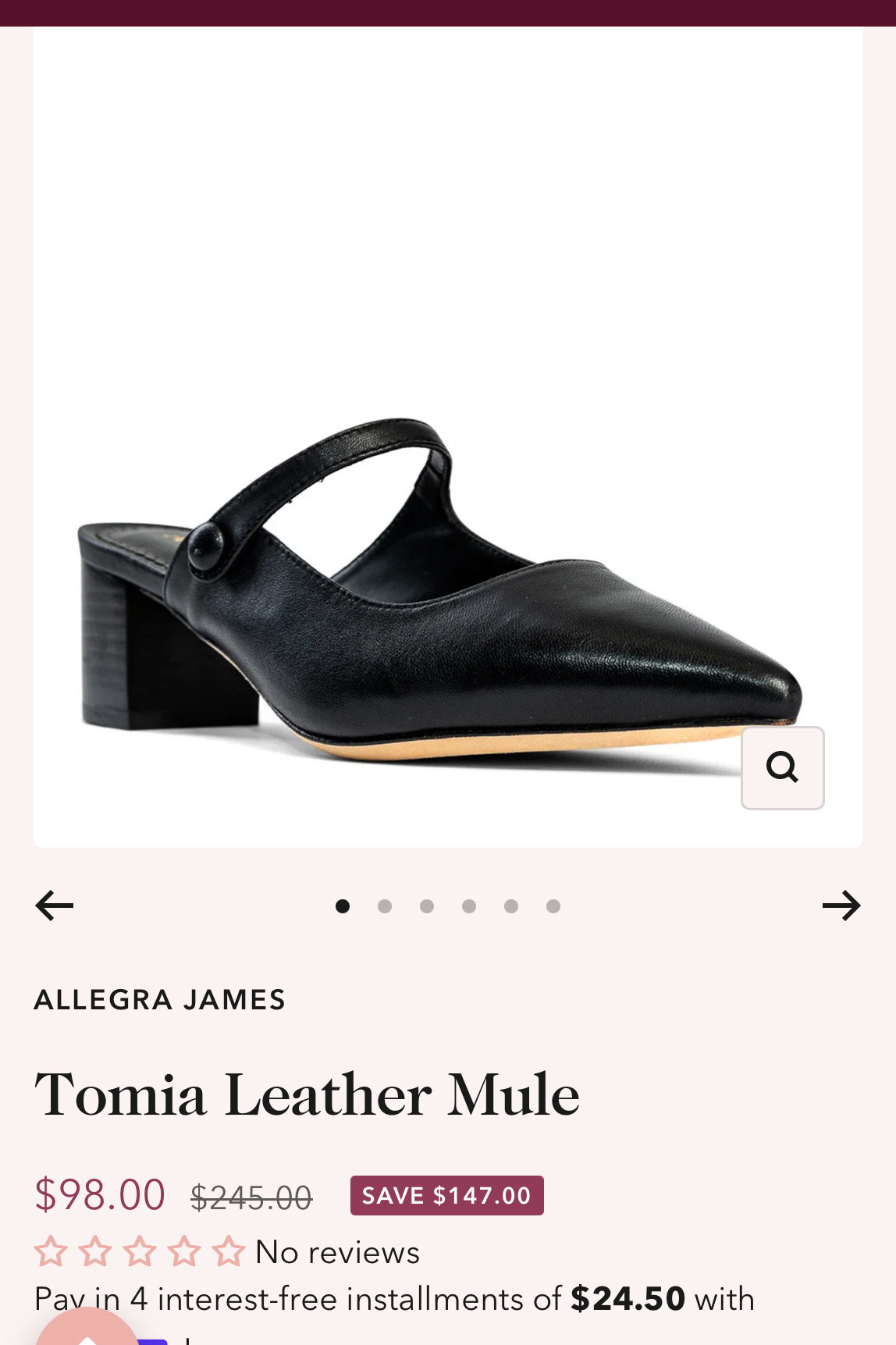Zoom into the product image with the magnifier
896x1345 pixels.
click(782, 767)
